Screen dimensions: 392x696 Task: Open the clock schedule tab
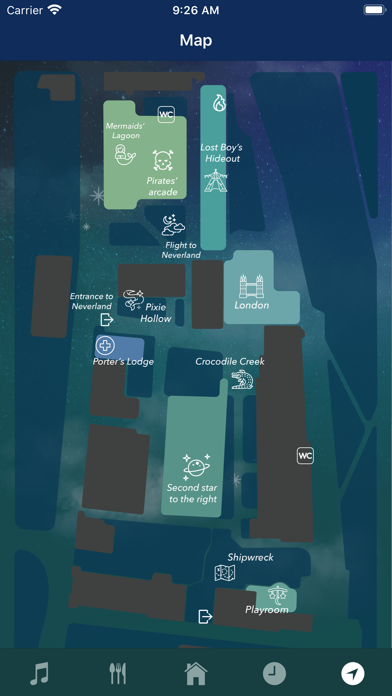274,674
